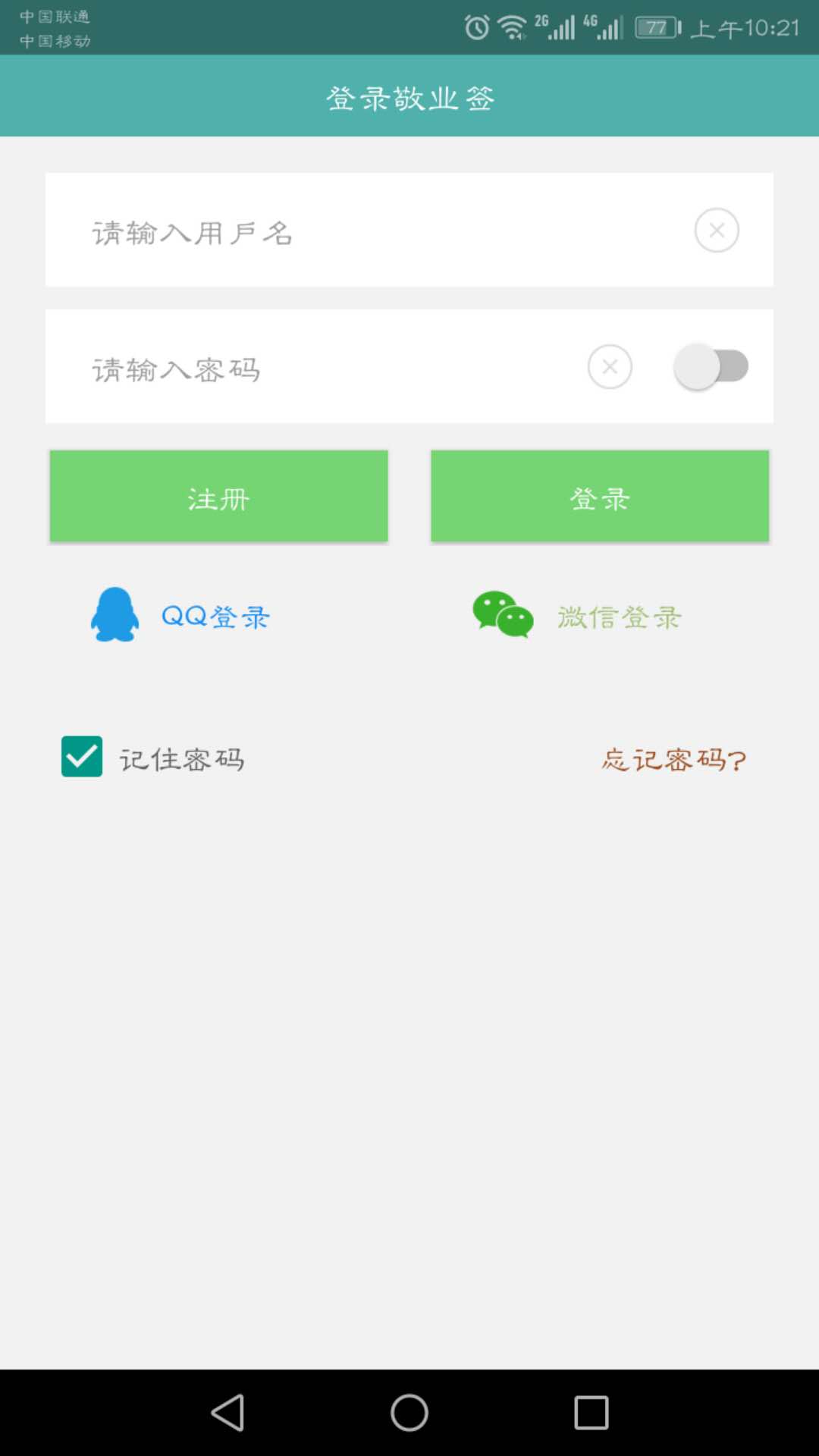The image size is (819, 1456).
Task: Sign in with QQ登录
Action: coord(182,616)
